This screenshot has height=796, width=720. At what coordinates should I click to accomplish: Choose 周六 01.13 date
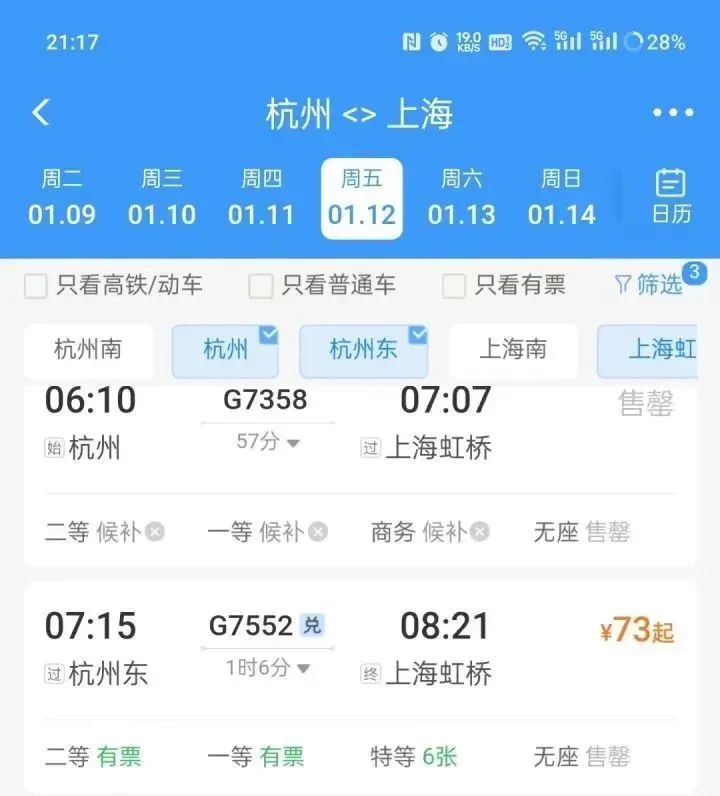[461, 198]
